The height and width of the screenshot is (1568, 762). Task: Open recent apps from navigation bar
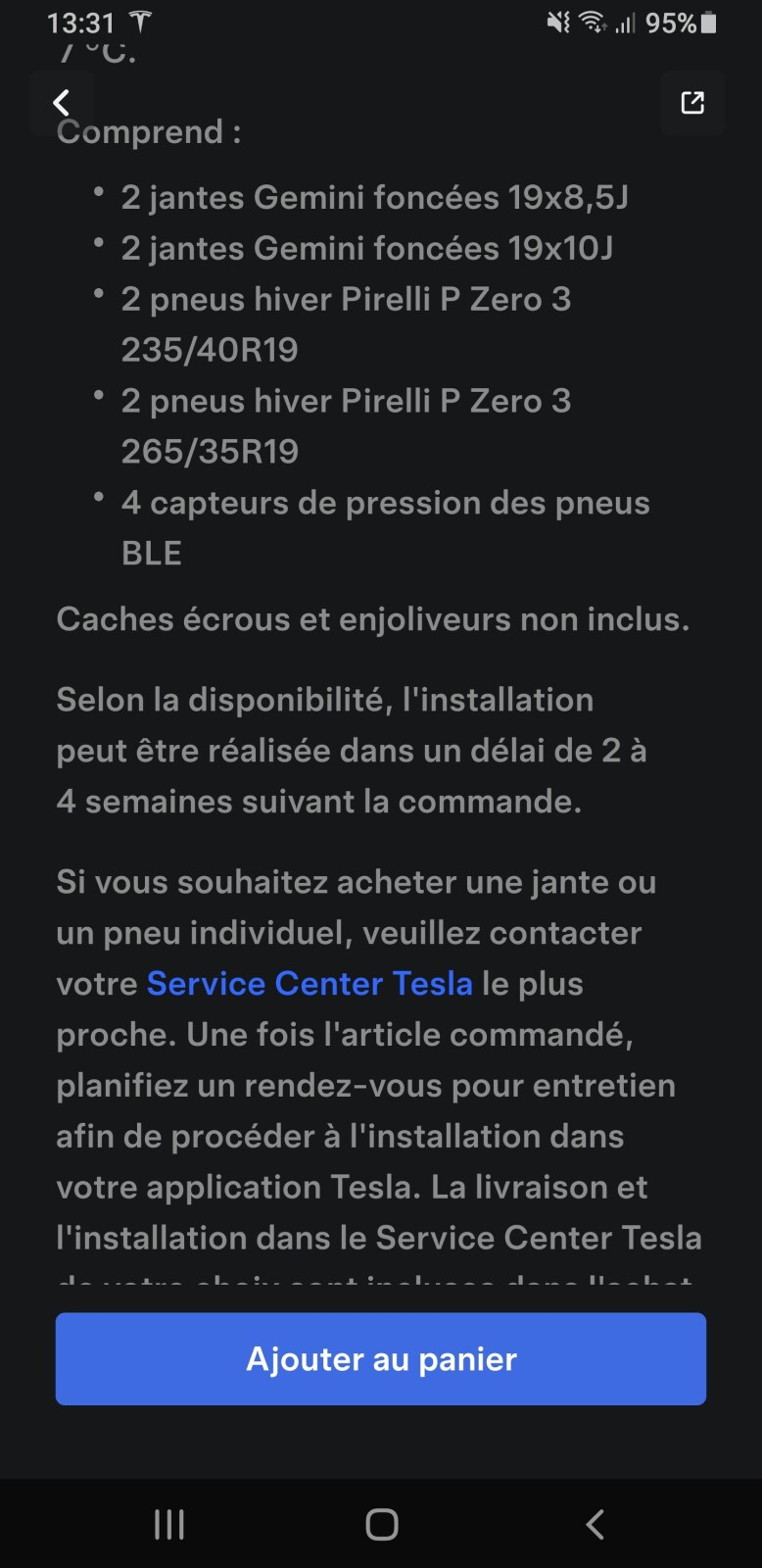pyautogui.click(x=169, y=1524)
